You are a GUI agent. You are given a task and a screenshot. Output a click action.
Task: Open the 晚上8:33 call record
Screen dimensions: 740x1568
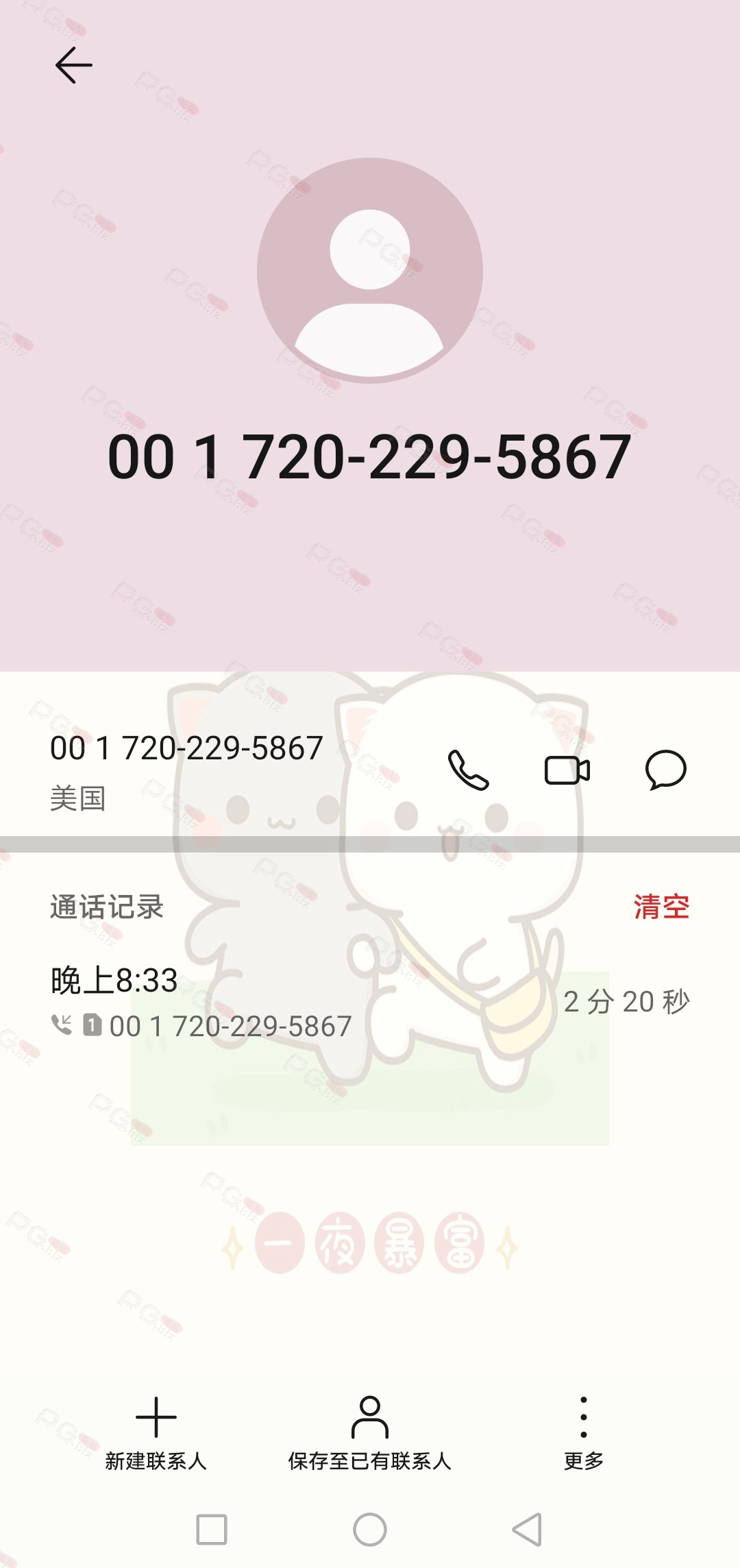(370, 1002)
